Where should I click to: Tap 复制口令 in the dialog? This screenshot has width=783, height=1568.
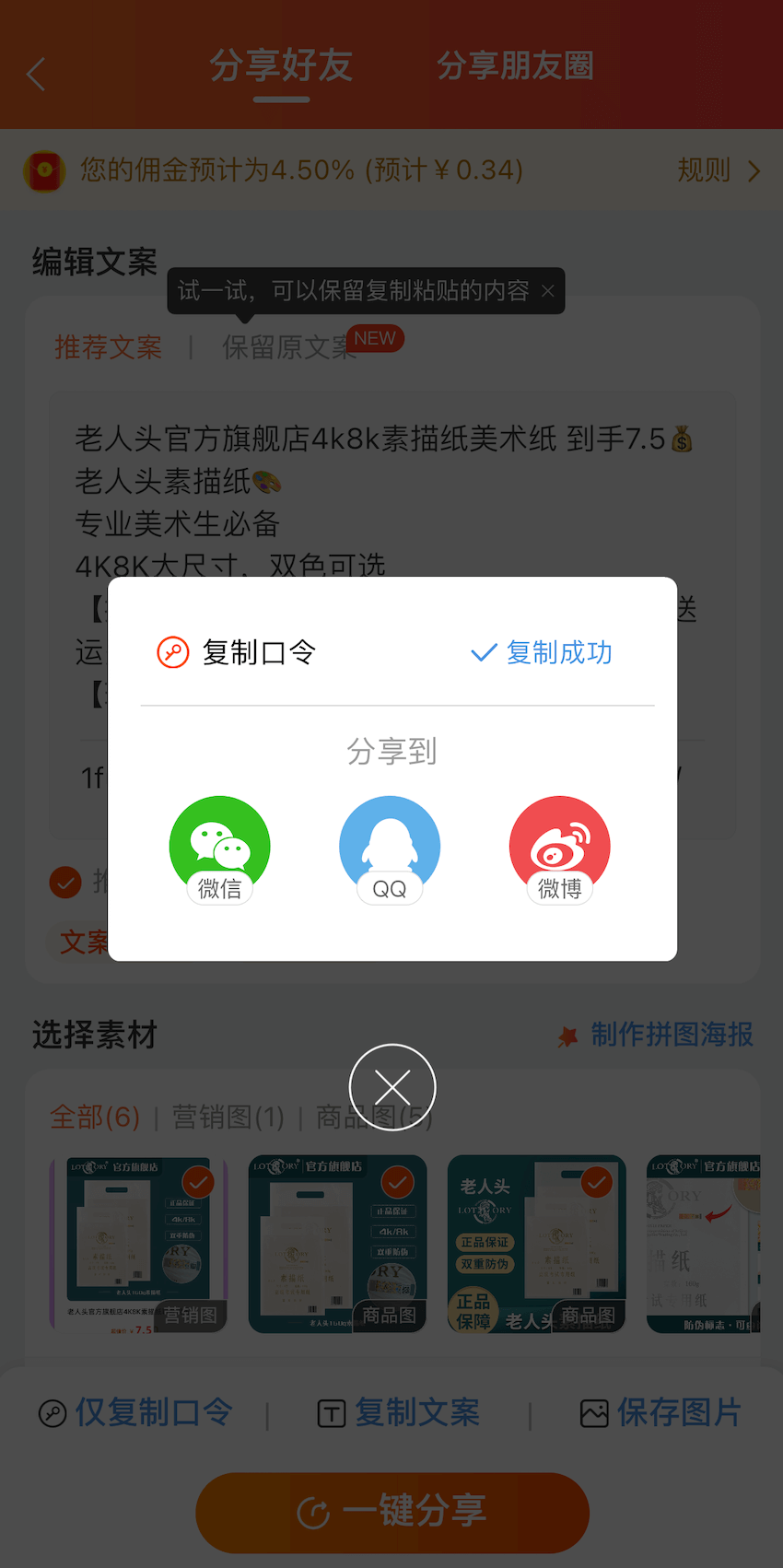[x=239, y=652]
